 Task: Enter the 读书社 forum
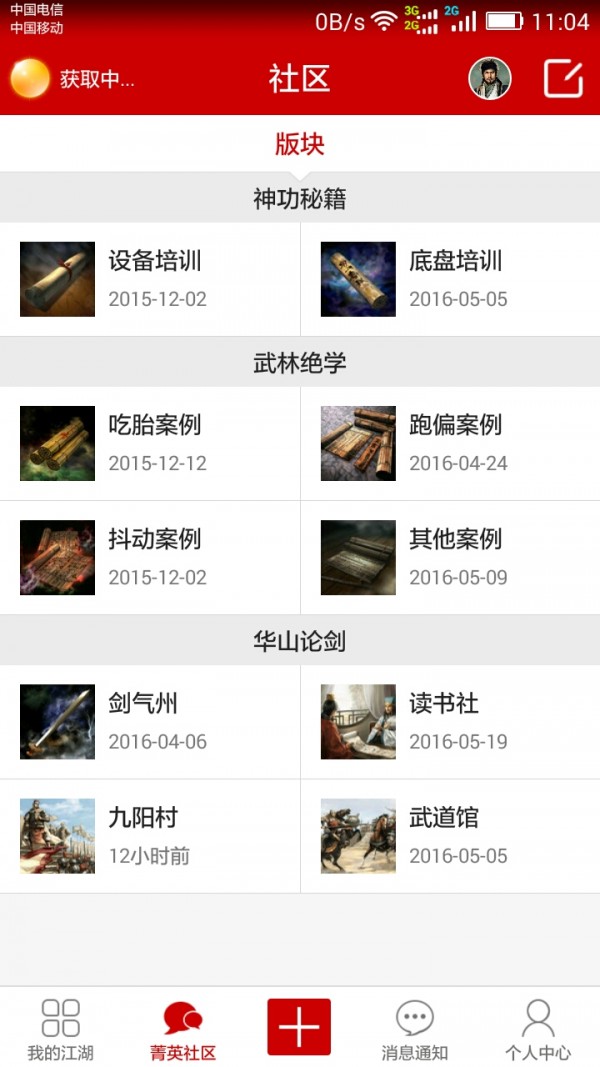point(450,722)
